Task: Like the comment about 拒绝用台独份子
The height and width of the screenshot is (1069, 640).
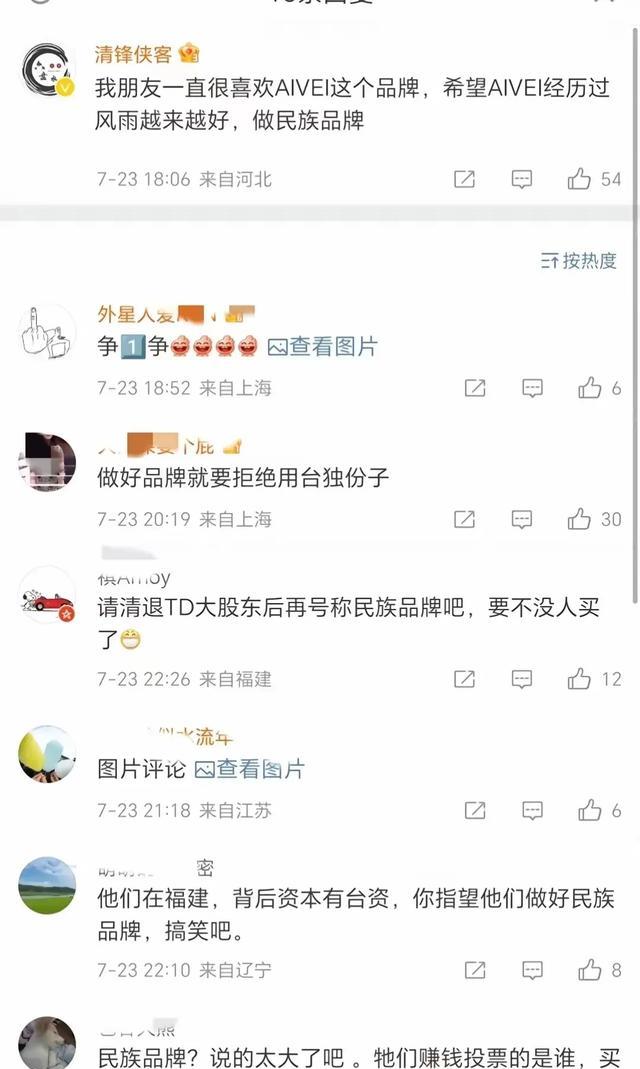Action: click(x=580, y=519)
